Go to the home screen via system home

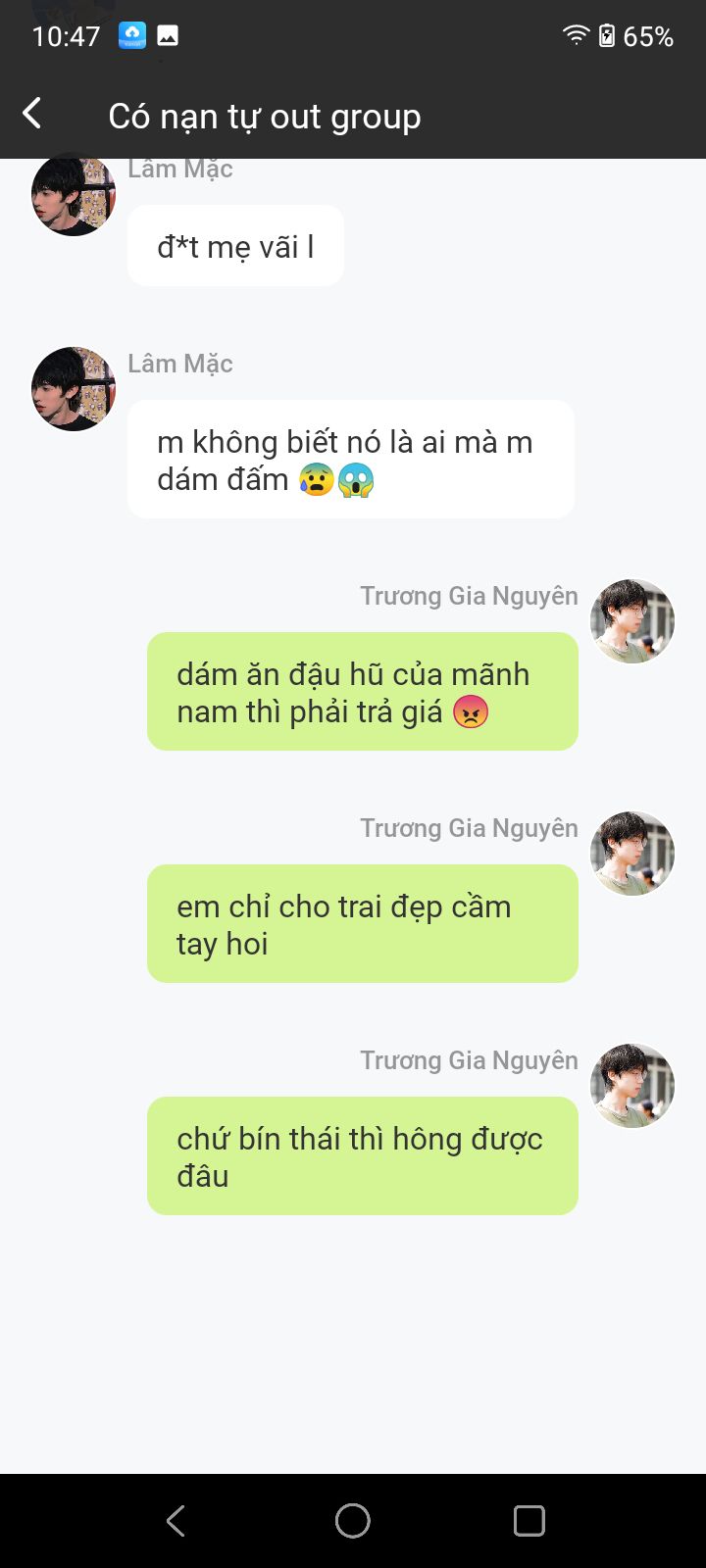coord(353,1521)
